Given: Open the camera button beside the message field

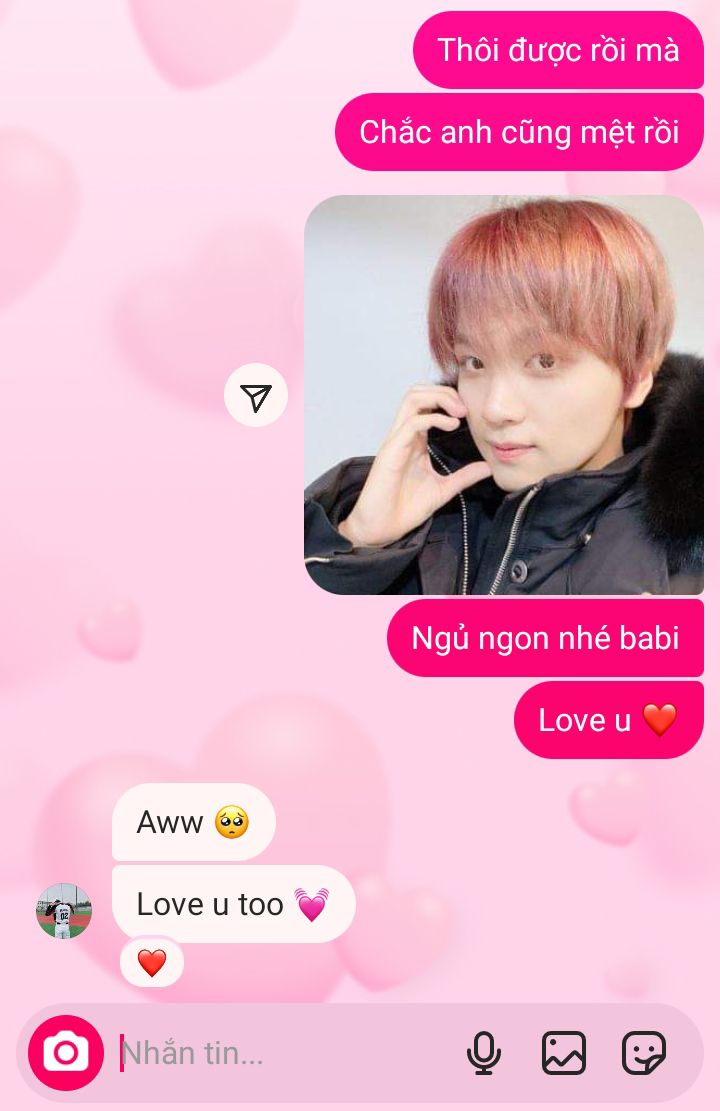Looking at the screenshot, I should [66, 1052].
